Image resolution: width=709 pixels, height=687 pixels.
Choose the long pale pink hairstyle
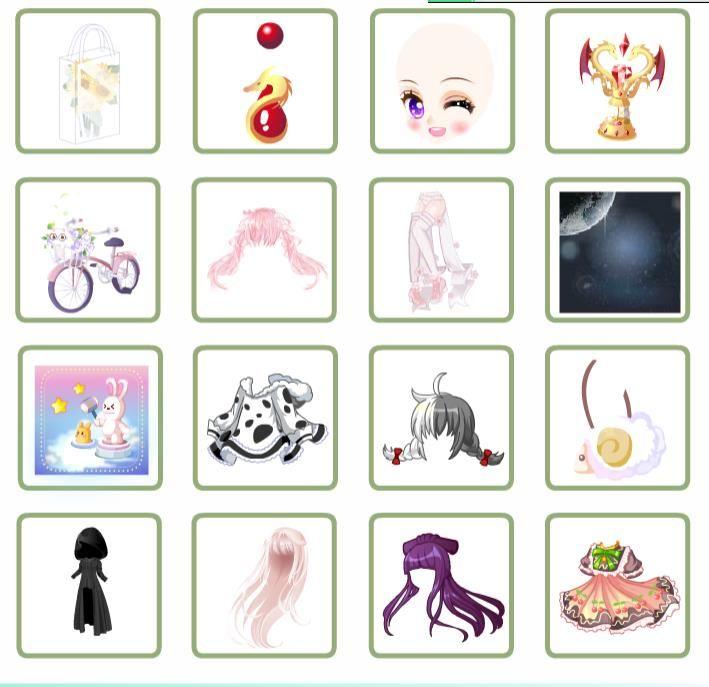pyautogui.click(x=265, y=586)
